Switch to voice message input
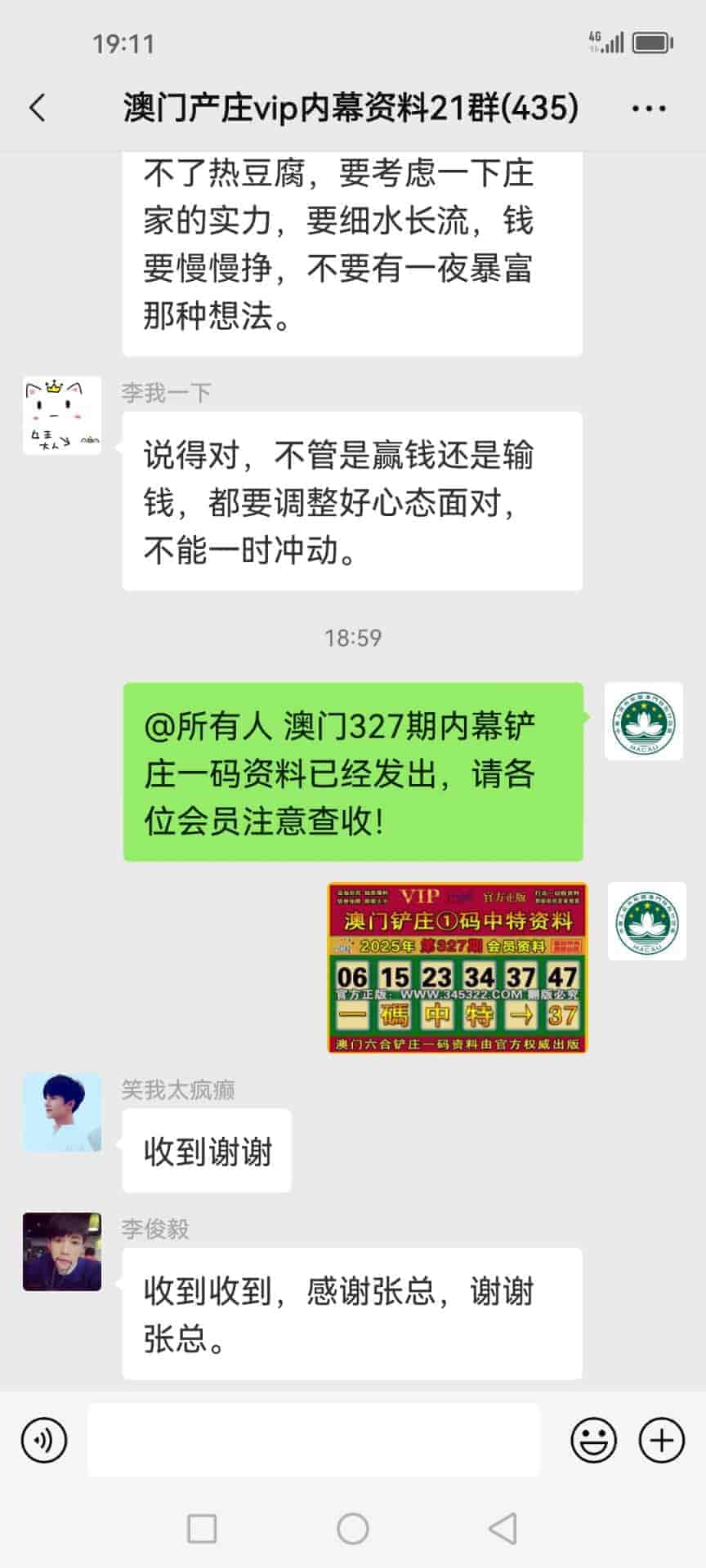The height and width of the screenshot is (1568, 706). tap(44, 1440)
